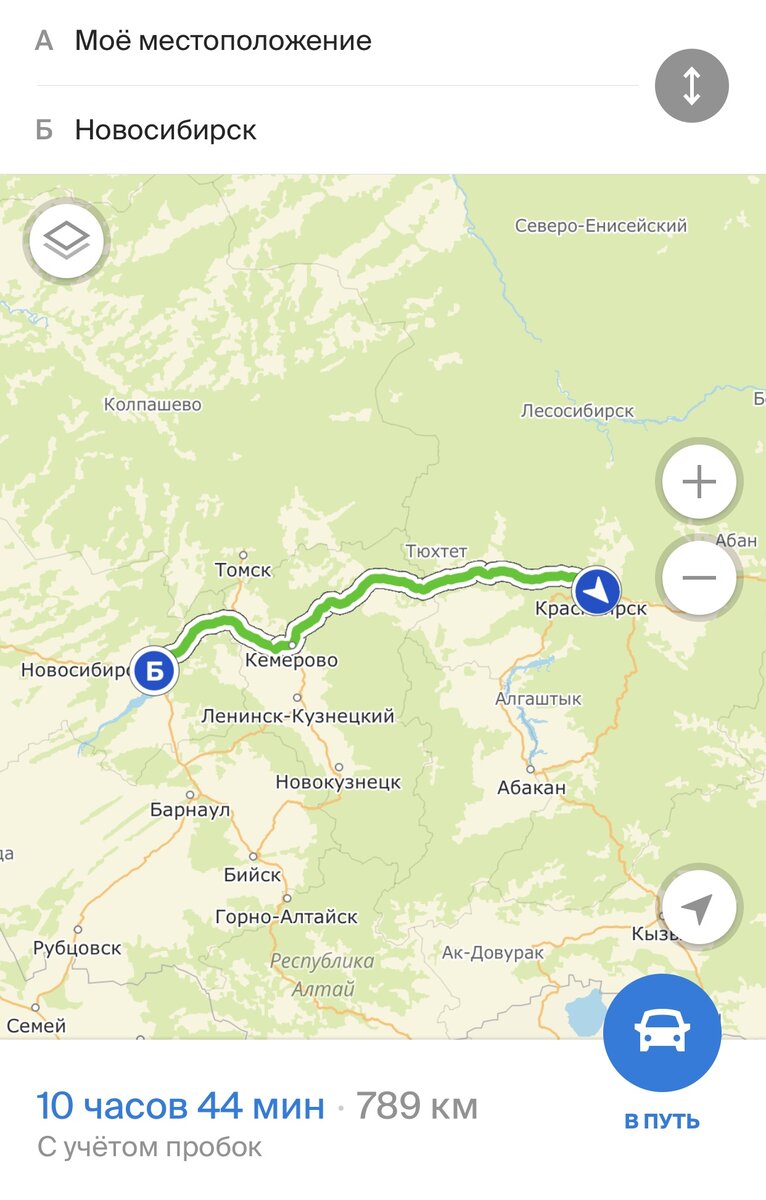Swap start and destination points
The width and height of the screenshot is (766, 1200).
point(691,86)
